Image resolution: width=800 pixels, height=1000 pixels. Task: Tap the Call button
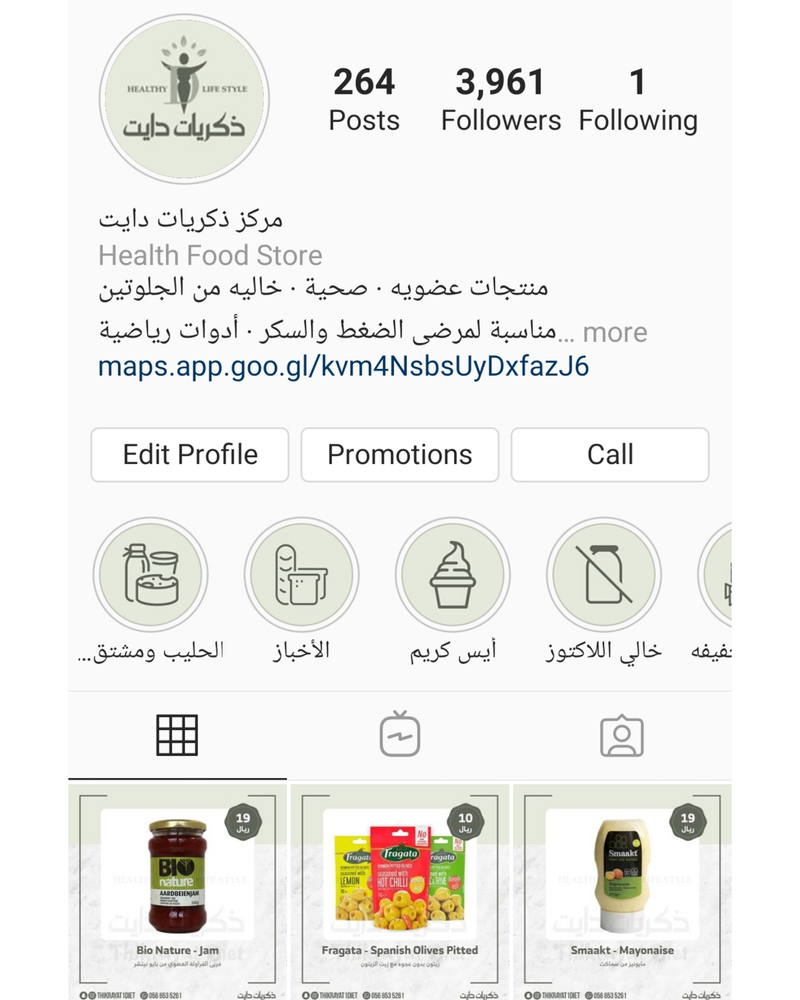click(610, 455)
